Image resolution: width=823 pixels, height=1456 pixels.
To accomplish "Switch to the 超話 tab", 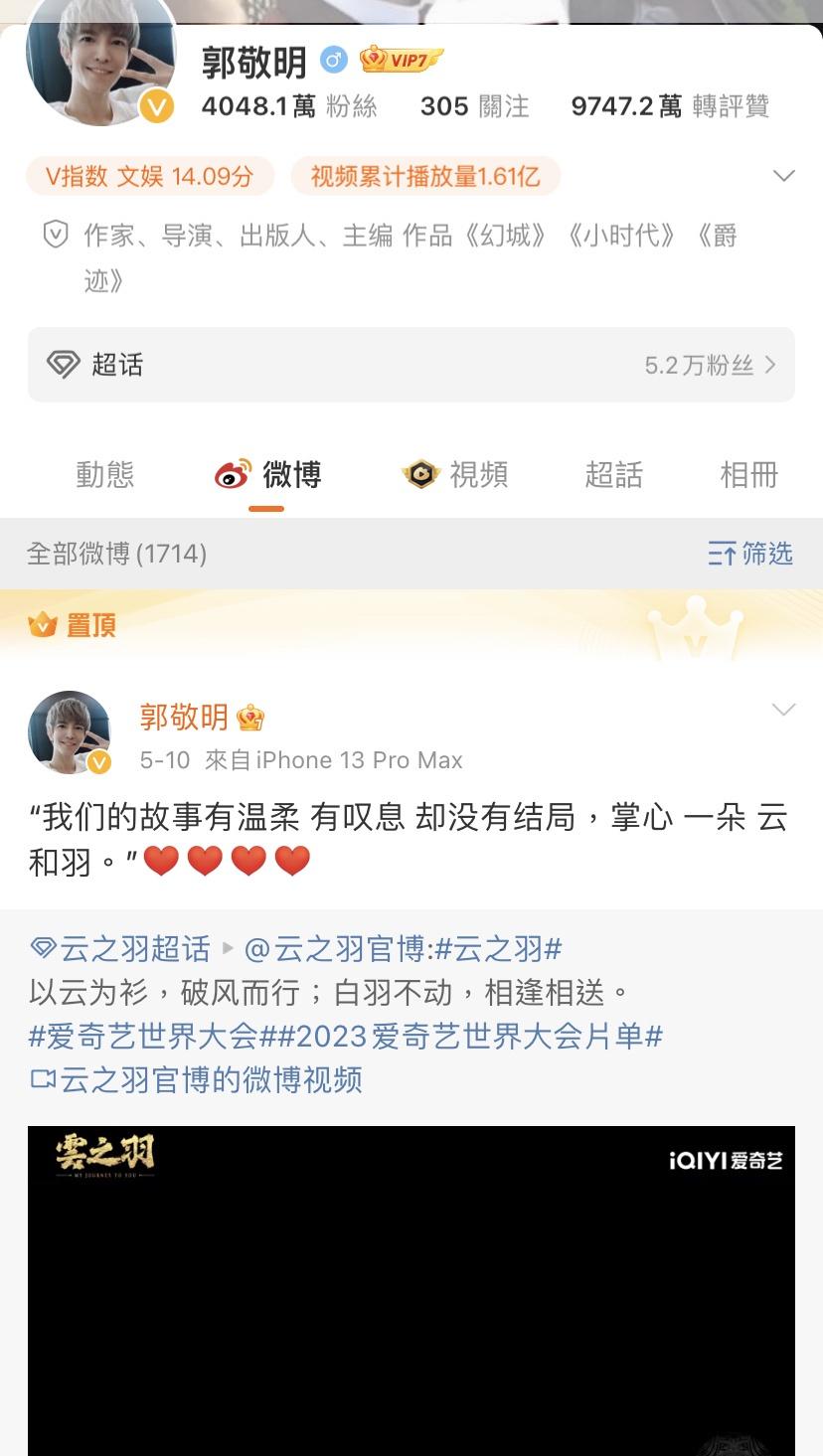I will [613, 475].
